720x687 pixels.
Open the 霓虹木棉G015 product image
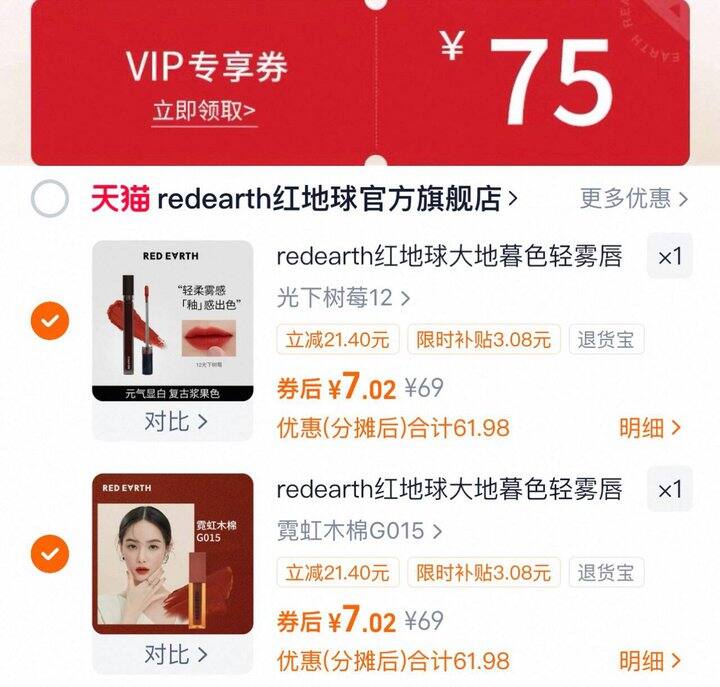173,553
